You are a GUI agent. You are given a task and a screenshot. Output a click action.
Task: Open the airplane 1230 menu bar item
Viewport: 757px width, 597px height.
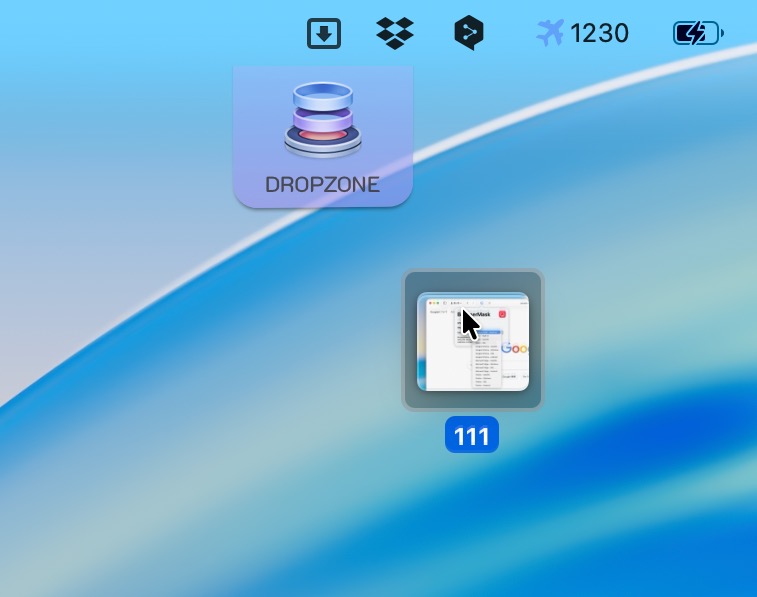582,34
